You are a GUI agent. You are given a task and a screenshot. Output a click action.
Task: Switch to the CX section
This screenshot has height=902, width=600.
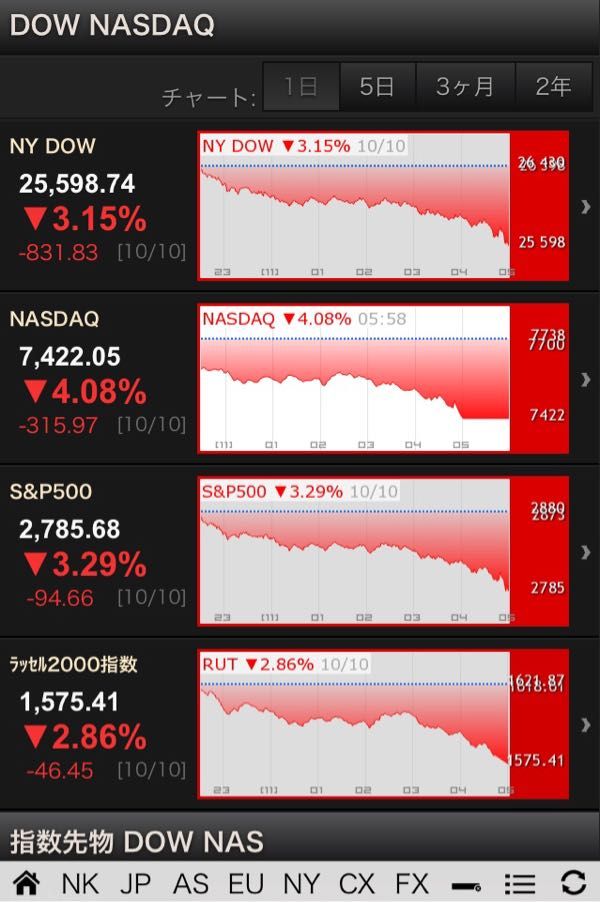pyautogui.click(x=356, y=883)
